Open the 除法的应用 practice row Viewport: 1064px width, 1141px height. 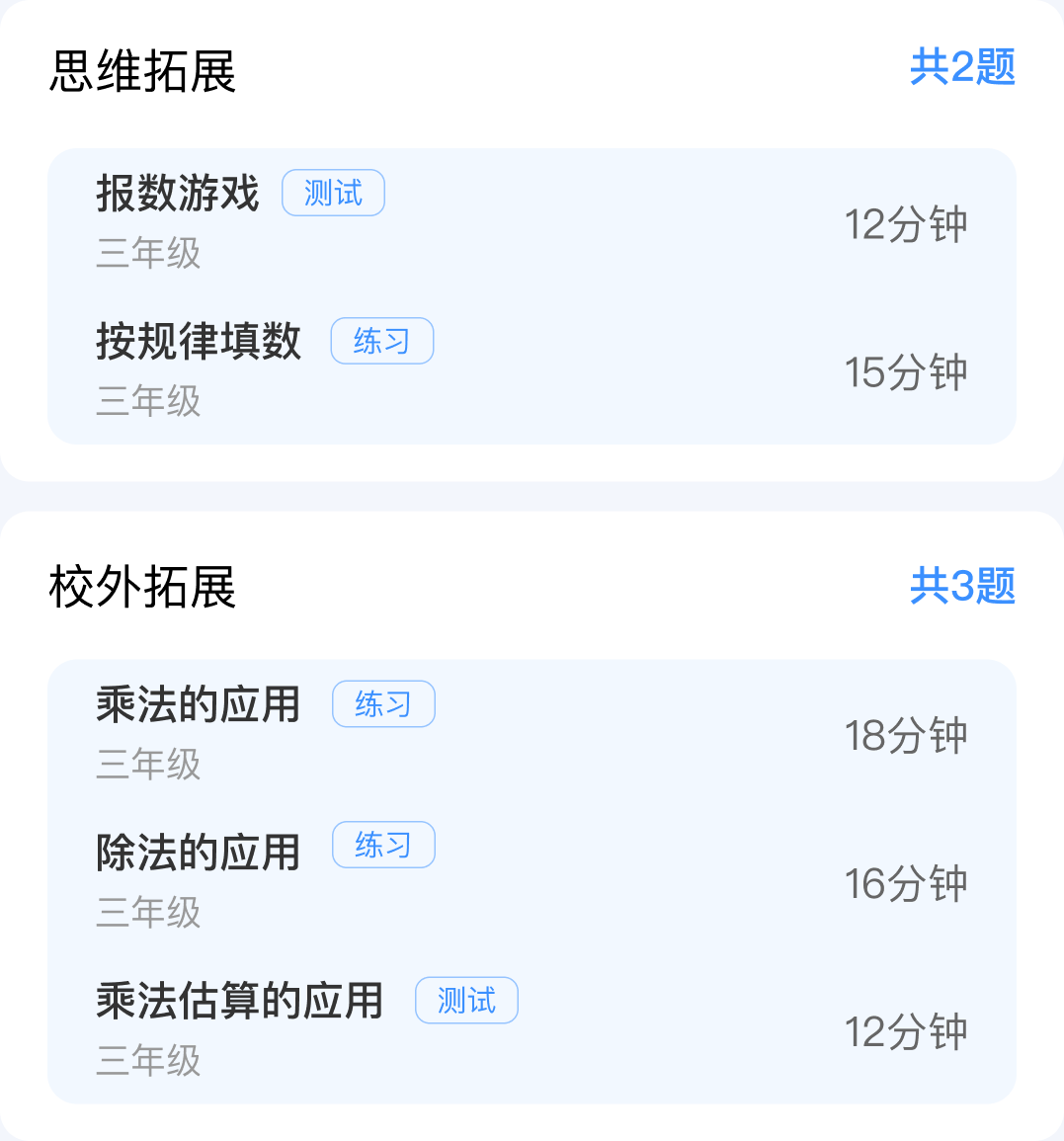(199, 853)
